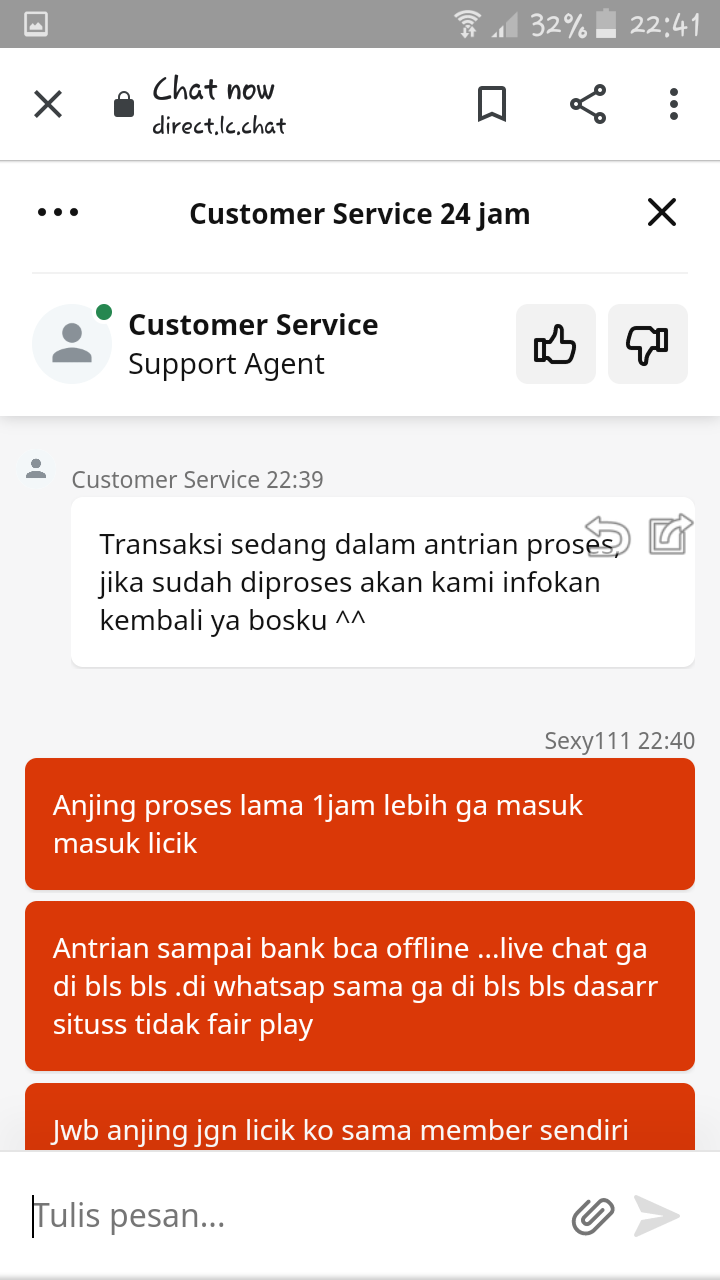Close the browser tab with X
720x1280 pixels.
point(48,104)
